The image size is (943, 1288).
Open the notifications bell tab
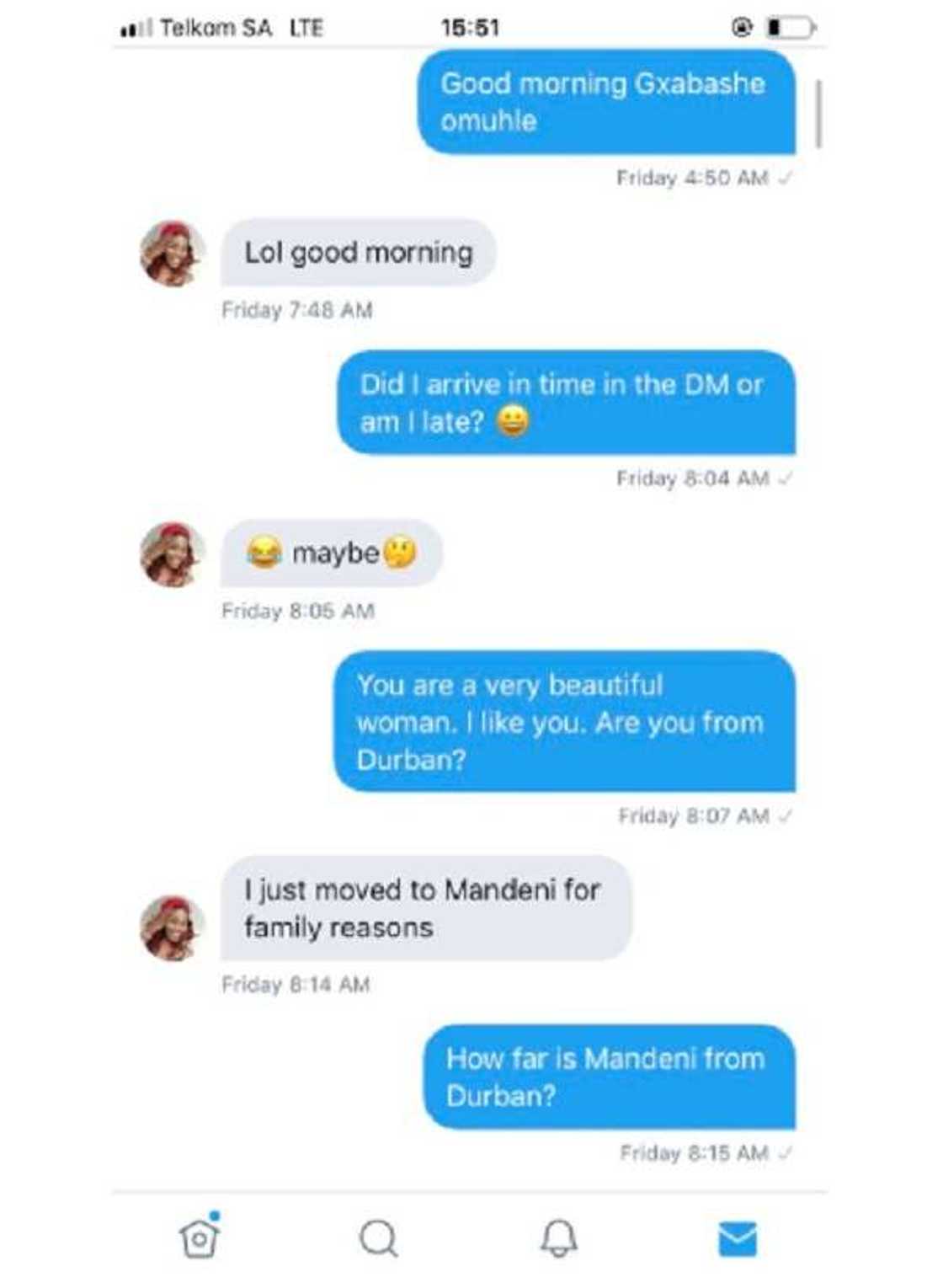[558, 1238]
